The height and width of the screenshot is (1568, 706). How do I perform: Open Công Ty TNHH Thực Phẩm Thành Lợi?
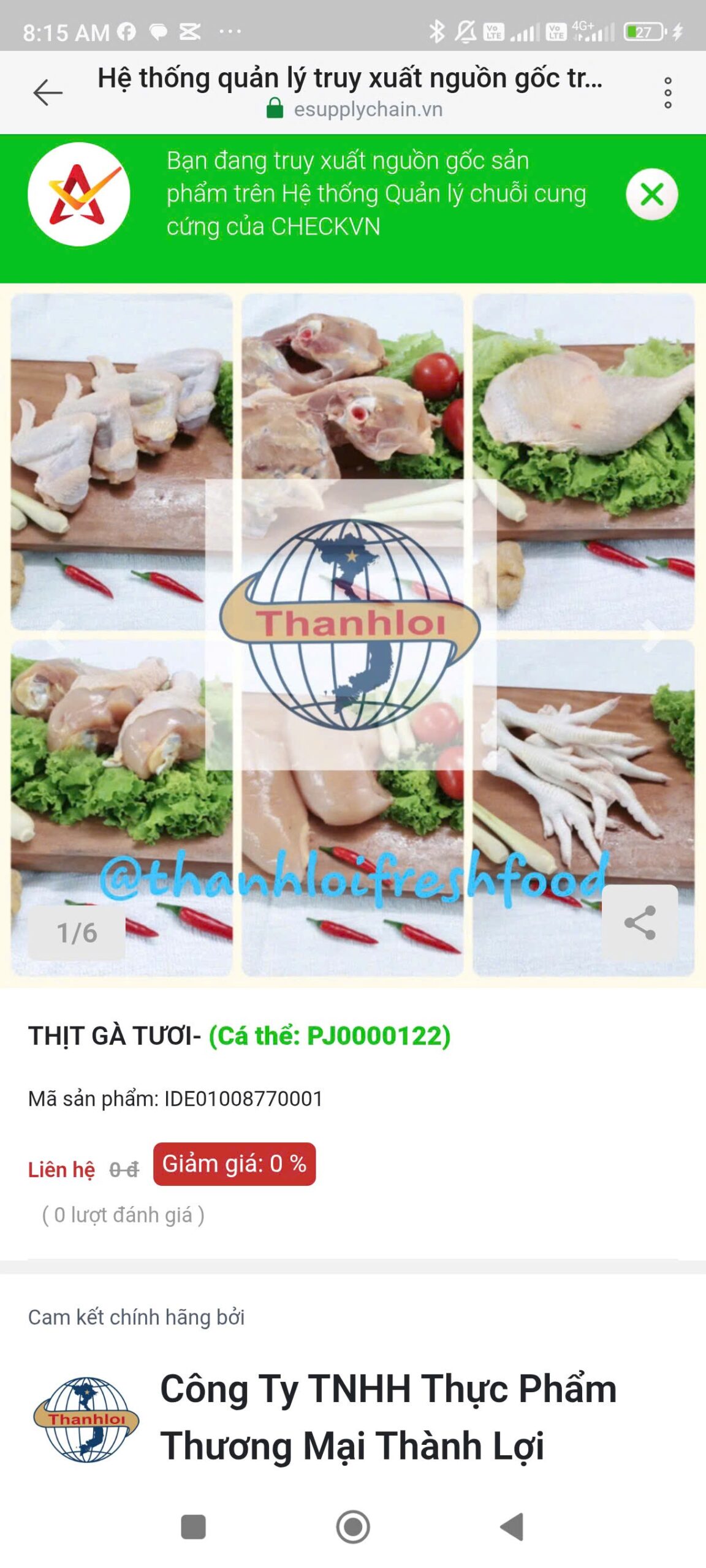coord(387,1417)
